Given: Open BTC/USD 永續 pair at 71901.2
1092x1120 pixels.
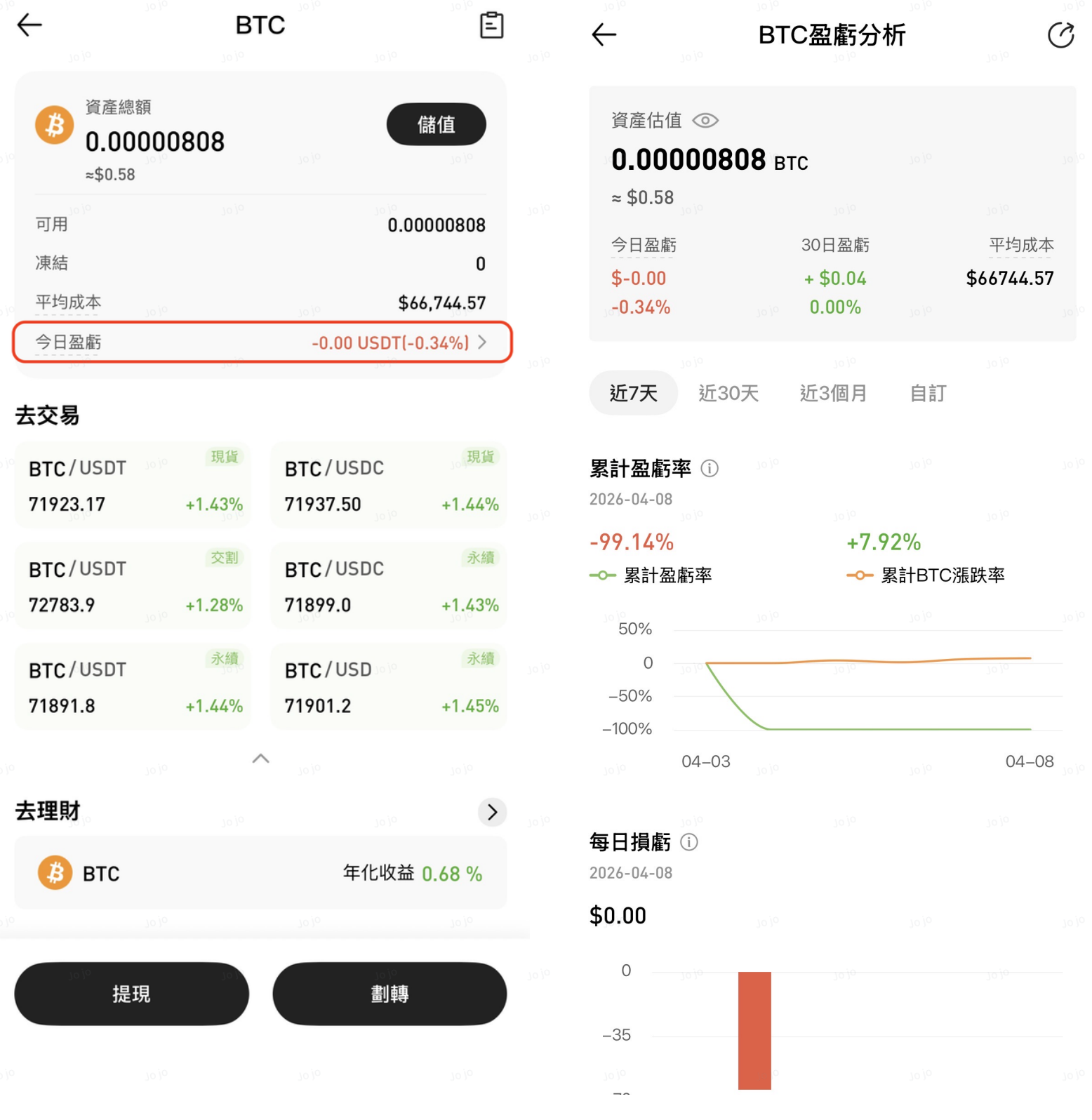Looking at the screenshot, I should (388, 687).
